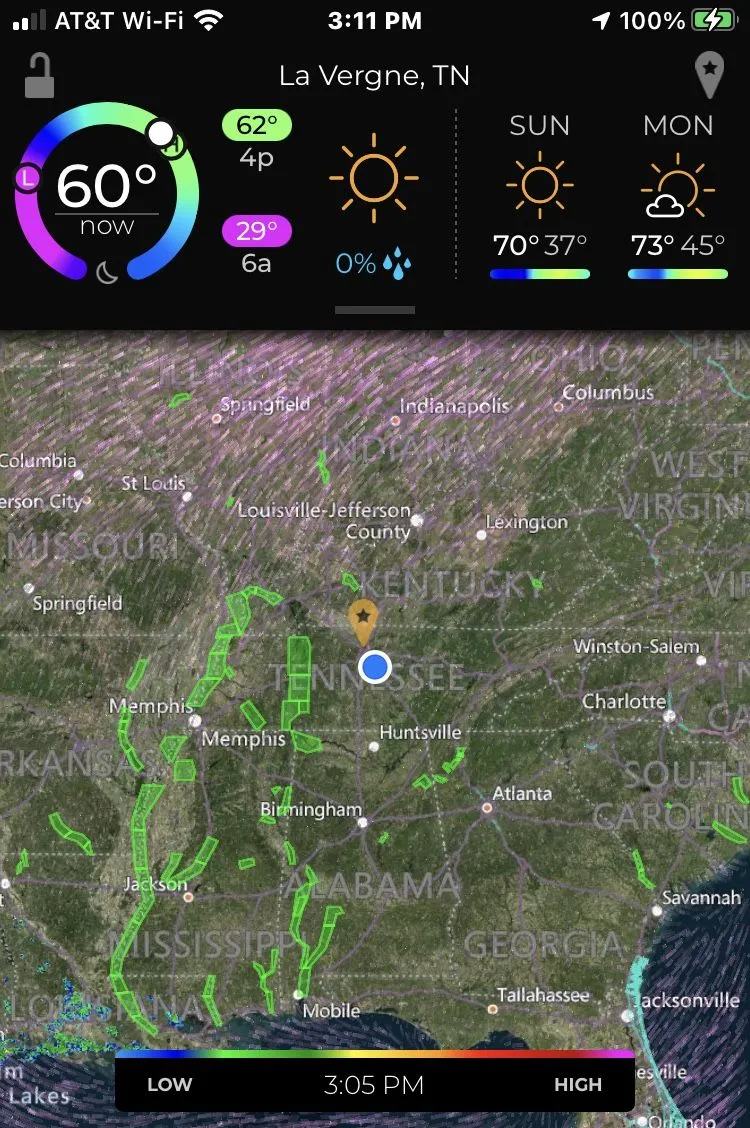The image size is (750, 1128).
Task: Open today's sunny 0% precipitation summary
Action: click(x=374, y=205)
